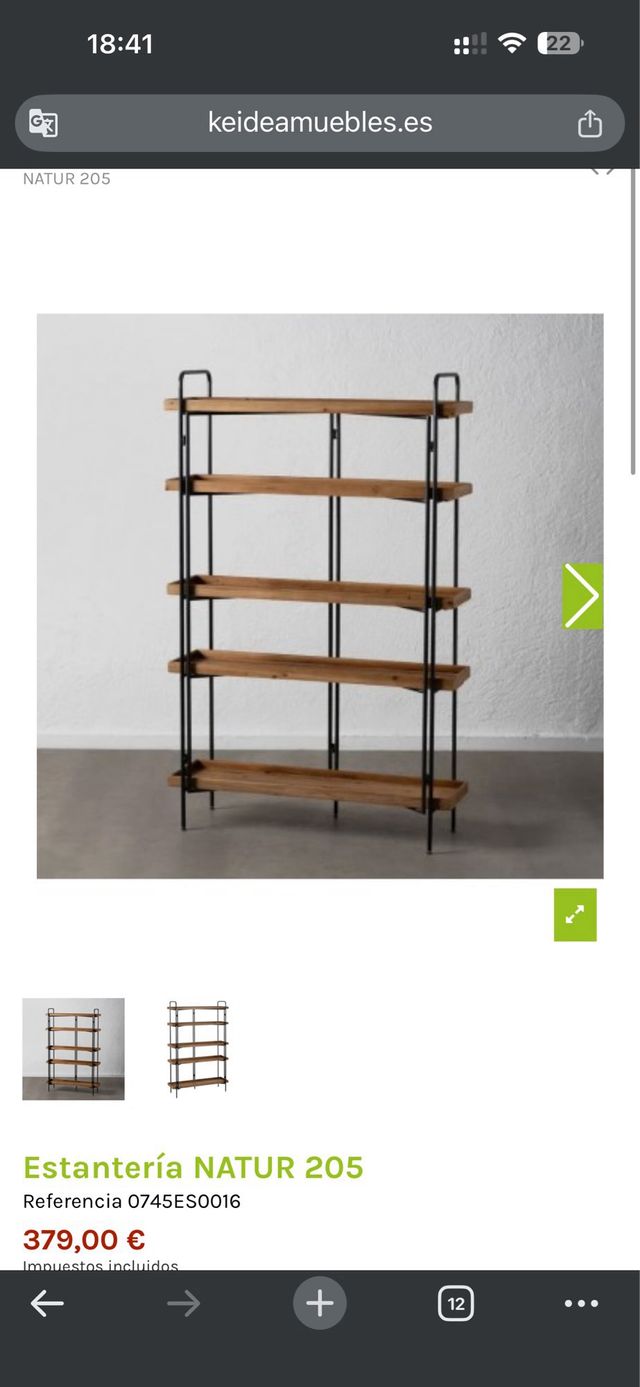
Task: Expand the shelf image to fullscreen
Action: pyautogui.click(x=575, y=915)
